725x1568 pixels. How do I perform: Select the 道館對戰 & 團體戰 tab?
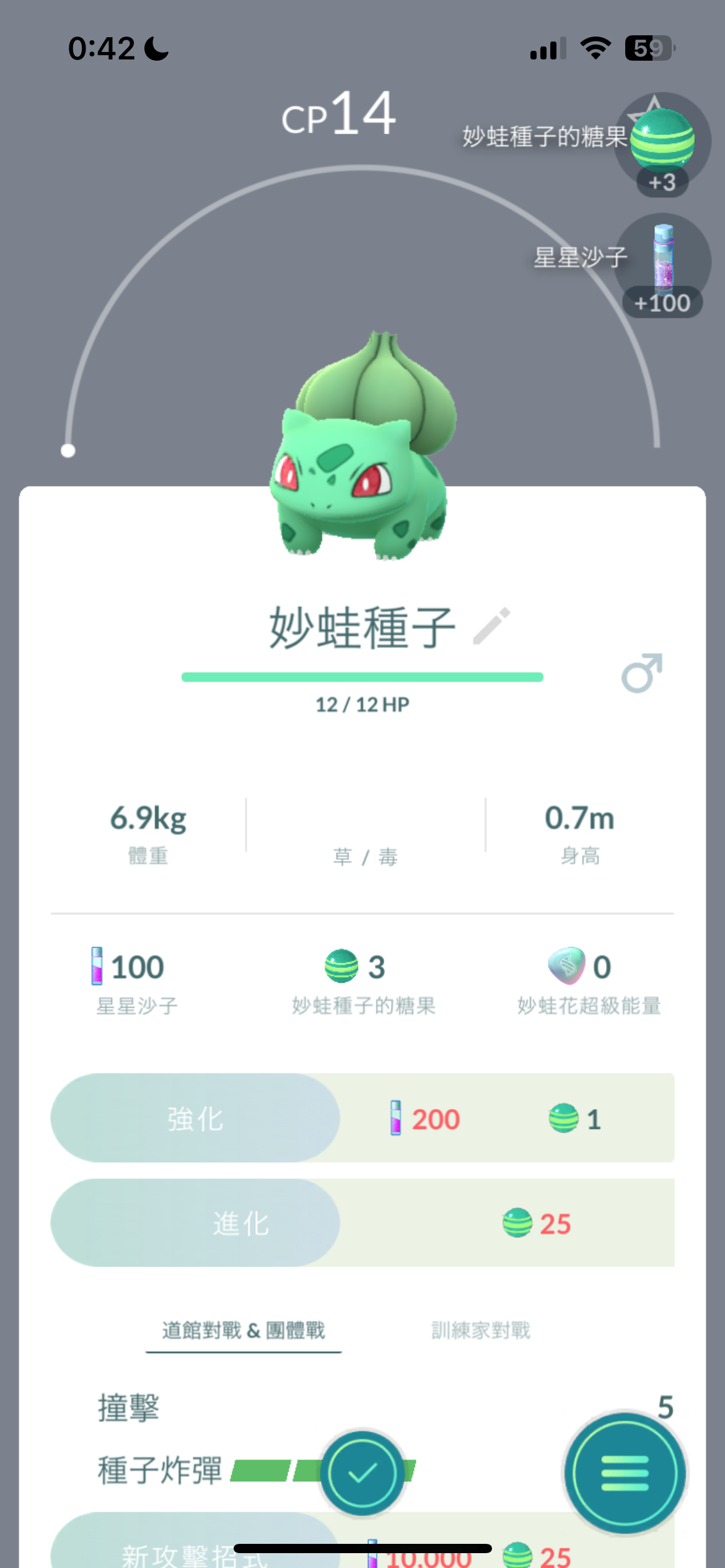click(244, 1330)
